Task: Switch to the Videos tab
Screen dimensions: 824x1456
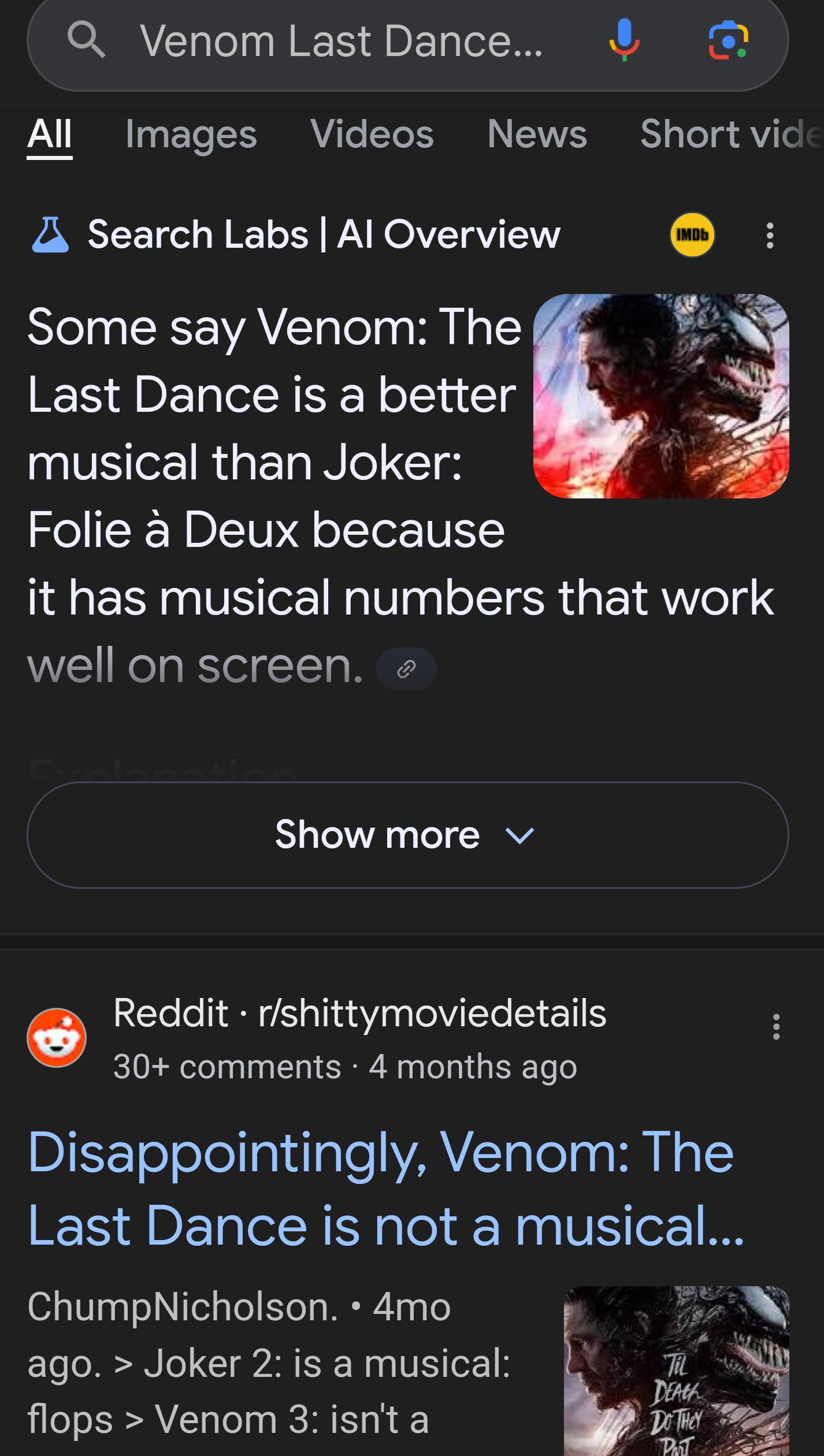Action: pyautogui.click(x=373, y=135)
